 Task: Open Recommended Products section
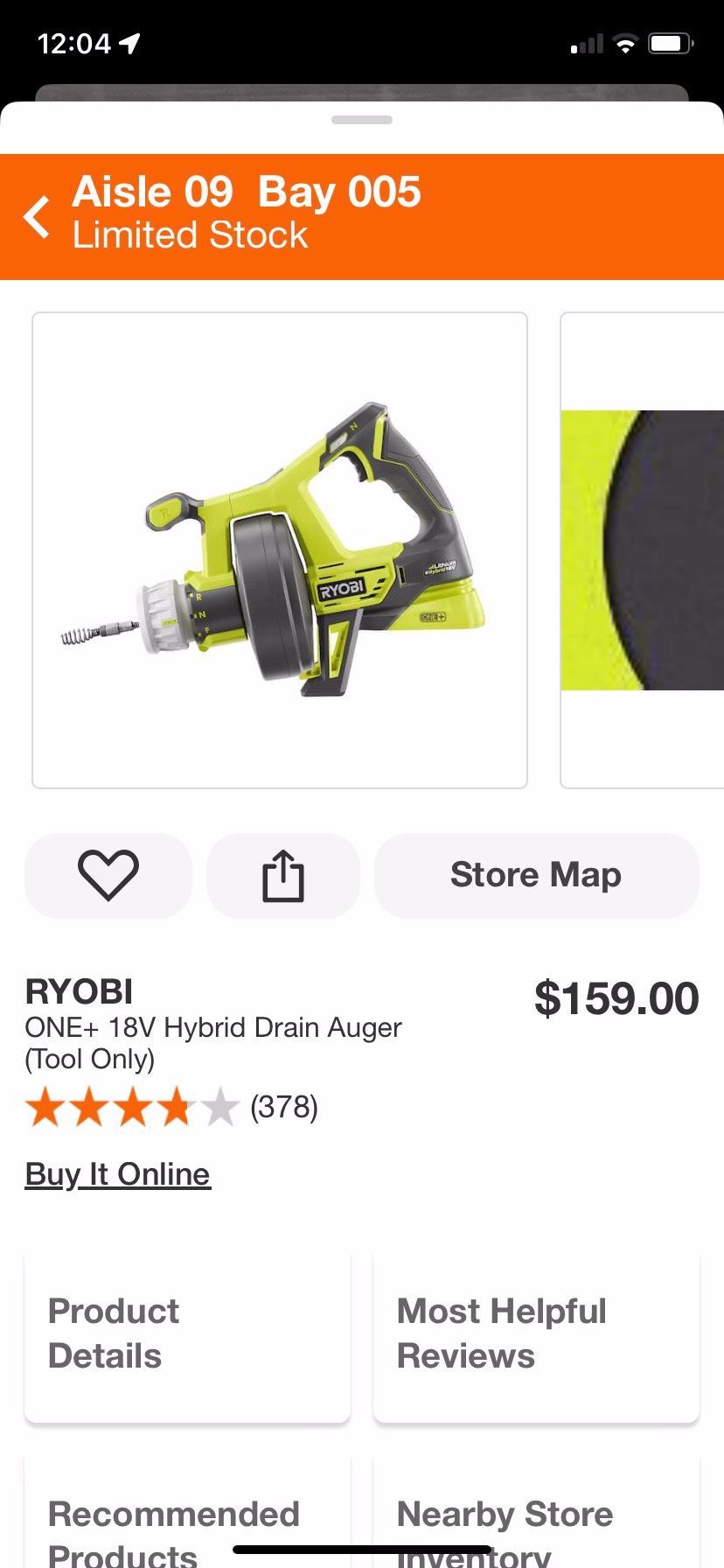pyautogui.click(x=187, y=1522)
